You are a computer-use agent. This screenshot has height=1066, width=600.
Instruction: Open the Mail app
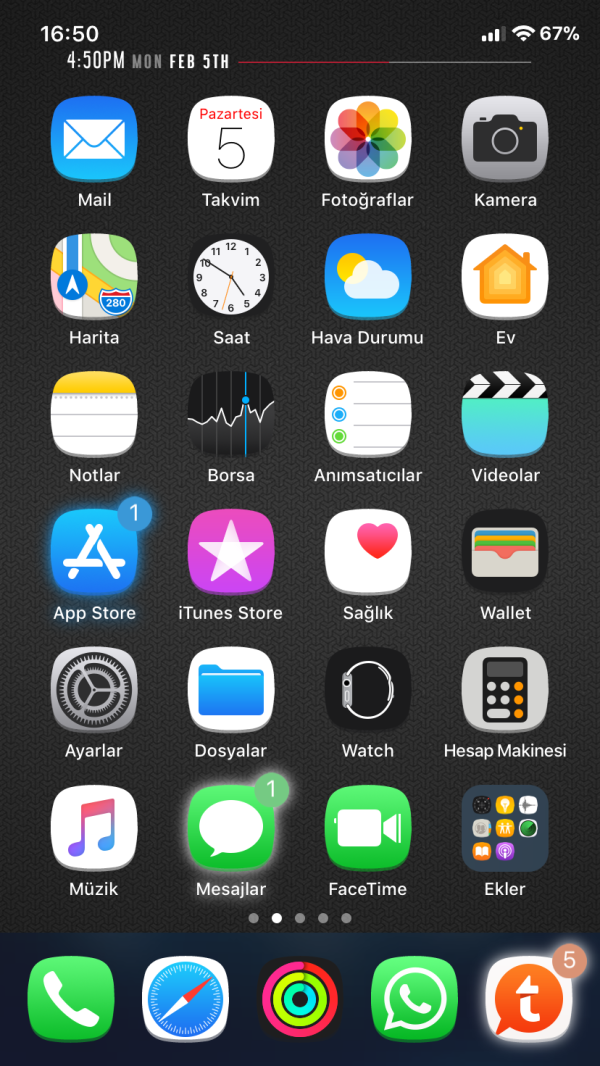(x=94, y=139)
